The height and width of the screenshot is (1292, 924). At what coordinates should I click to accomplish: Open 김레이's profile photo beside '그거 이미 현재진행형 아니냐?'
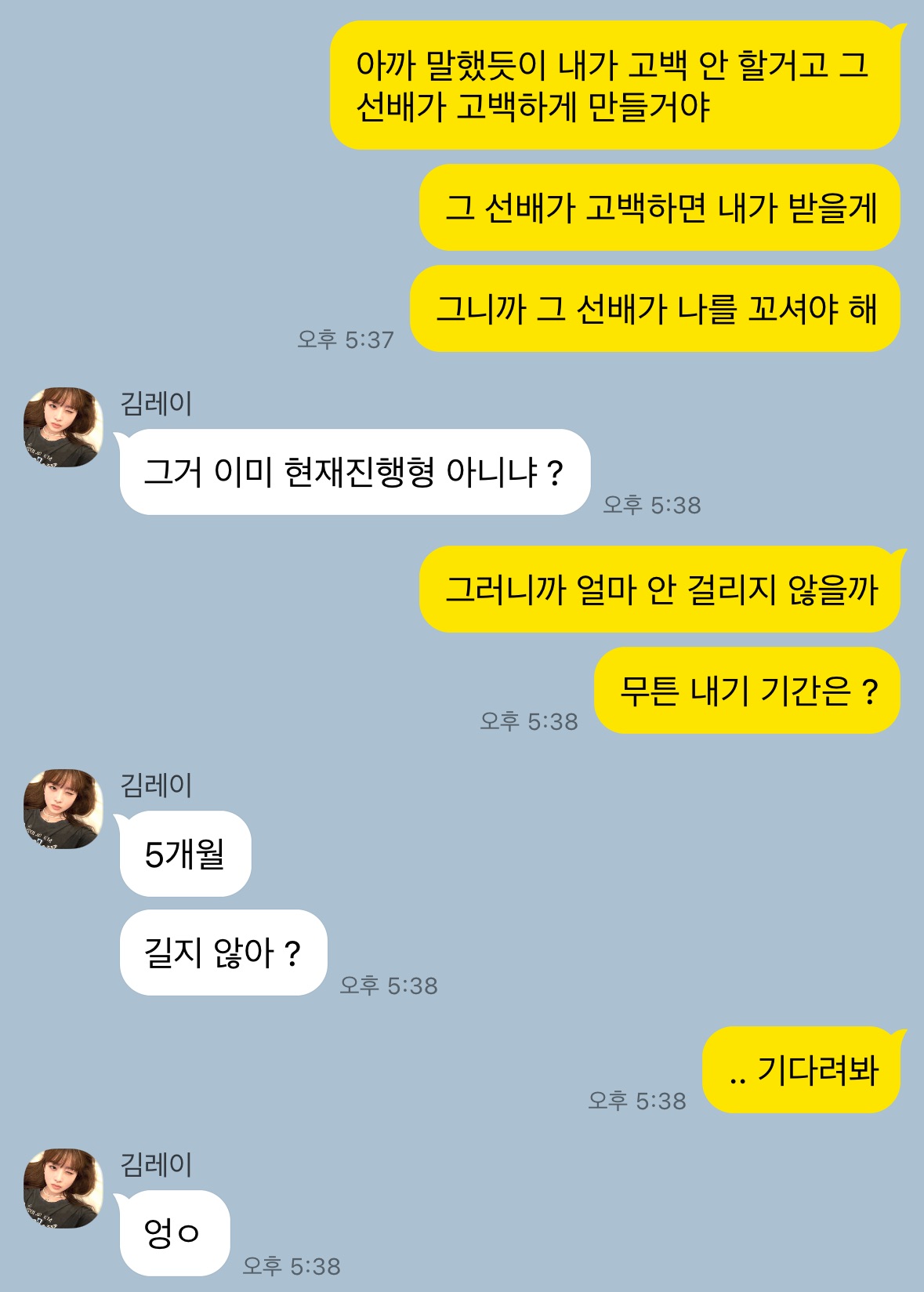click(x=63, y=427)
